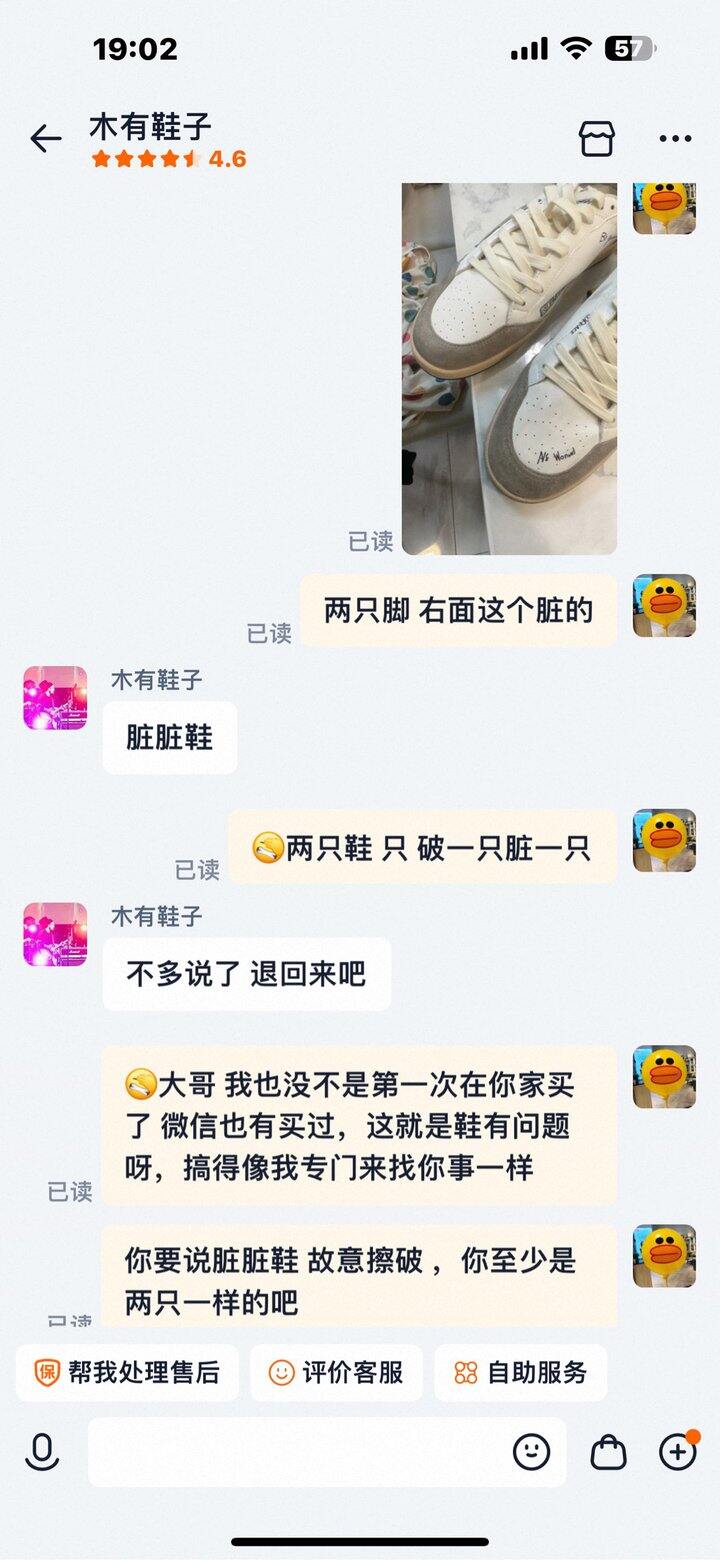Tap 帮我处理售后 quick action
This screenshot has height=1560, width=720.
pos(127,1372)
